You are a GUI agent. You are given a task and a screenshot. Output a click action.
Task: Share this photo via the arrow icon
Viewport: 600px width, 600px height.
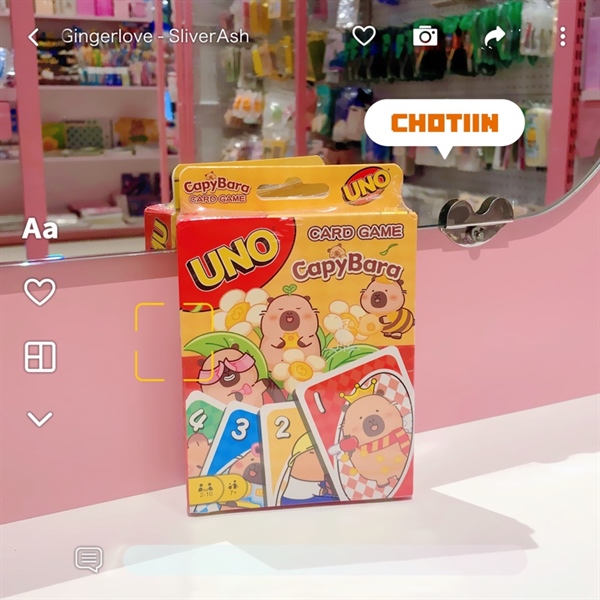point(495,37)
